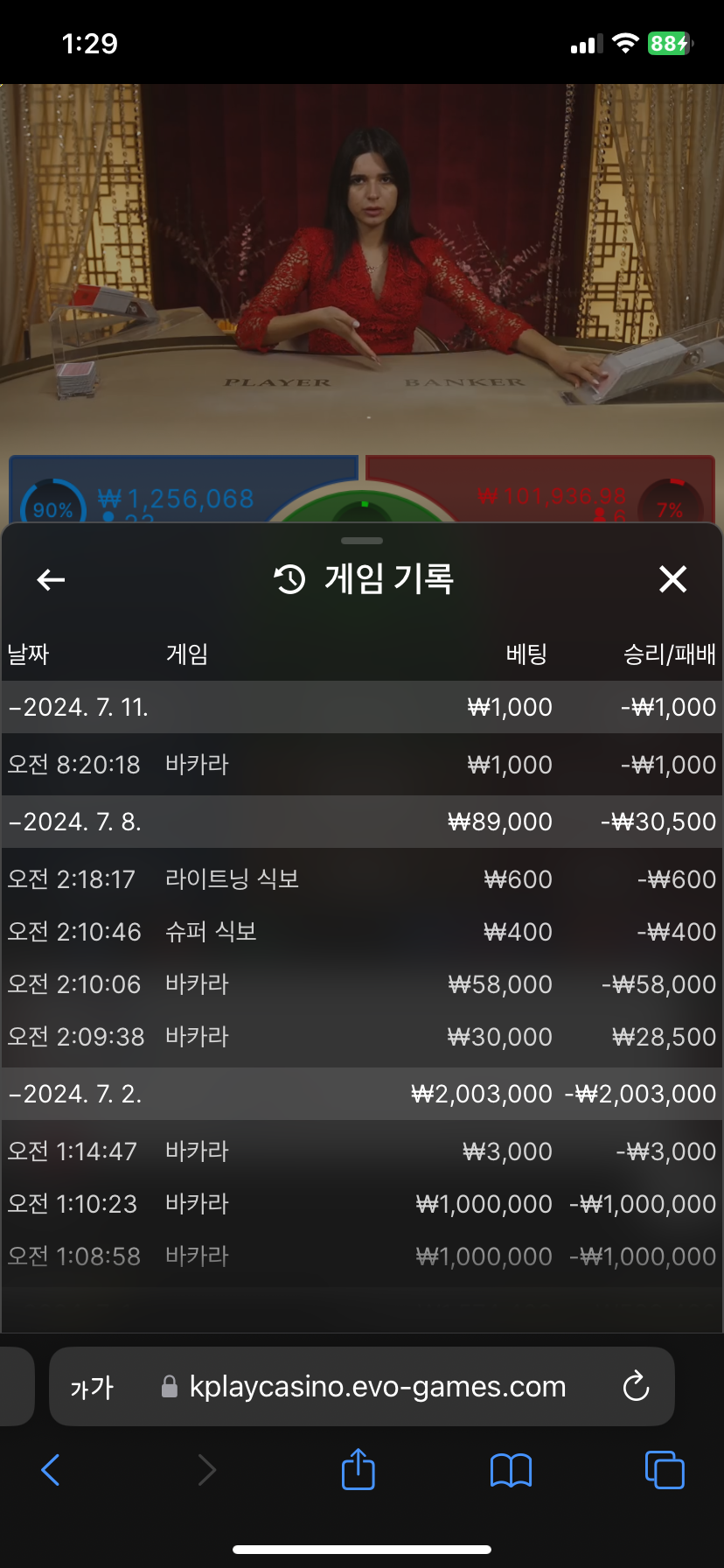
Task: Tap the kplaycasino.evo-games.com address bar
Action: pyautogui.click(x=376, y=1387)
